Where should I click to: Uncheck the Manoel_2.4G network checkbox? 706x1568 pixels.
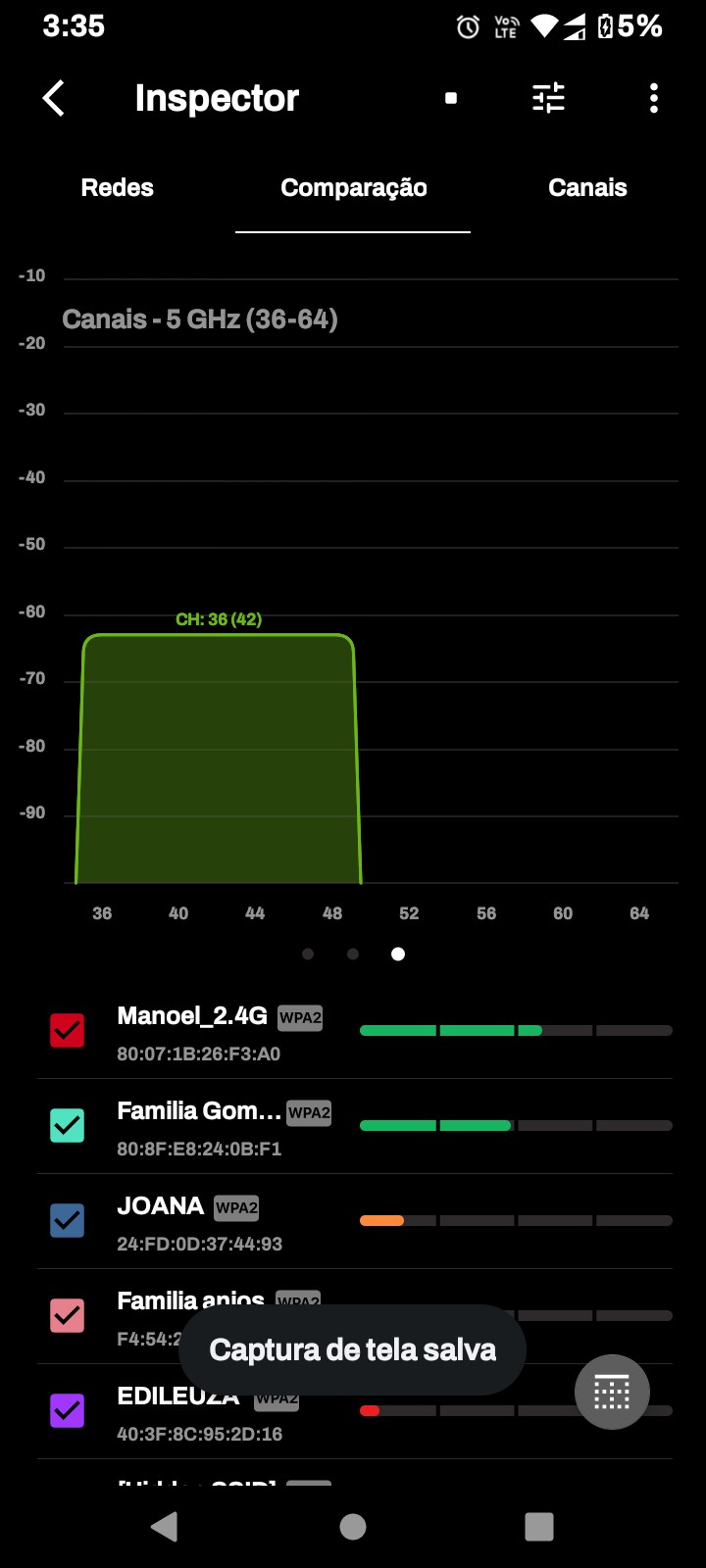[68, 1031]
